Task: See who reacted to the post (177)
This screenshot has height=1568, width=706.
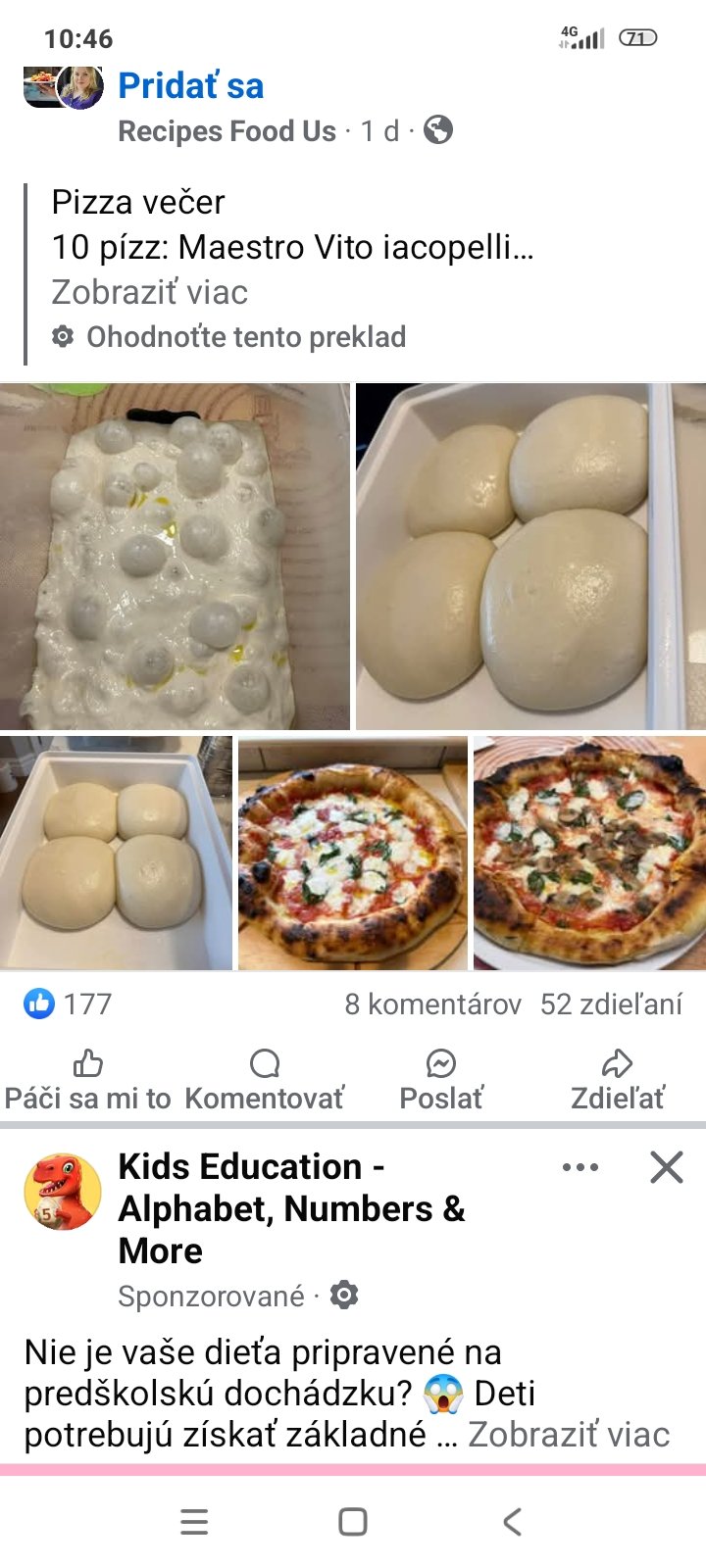Action: click(x=69, y=1004)
